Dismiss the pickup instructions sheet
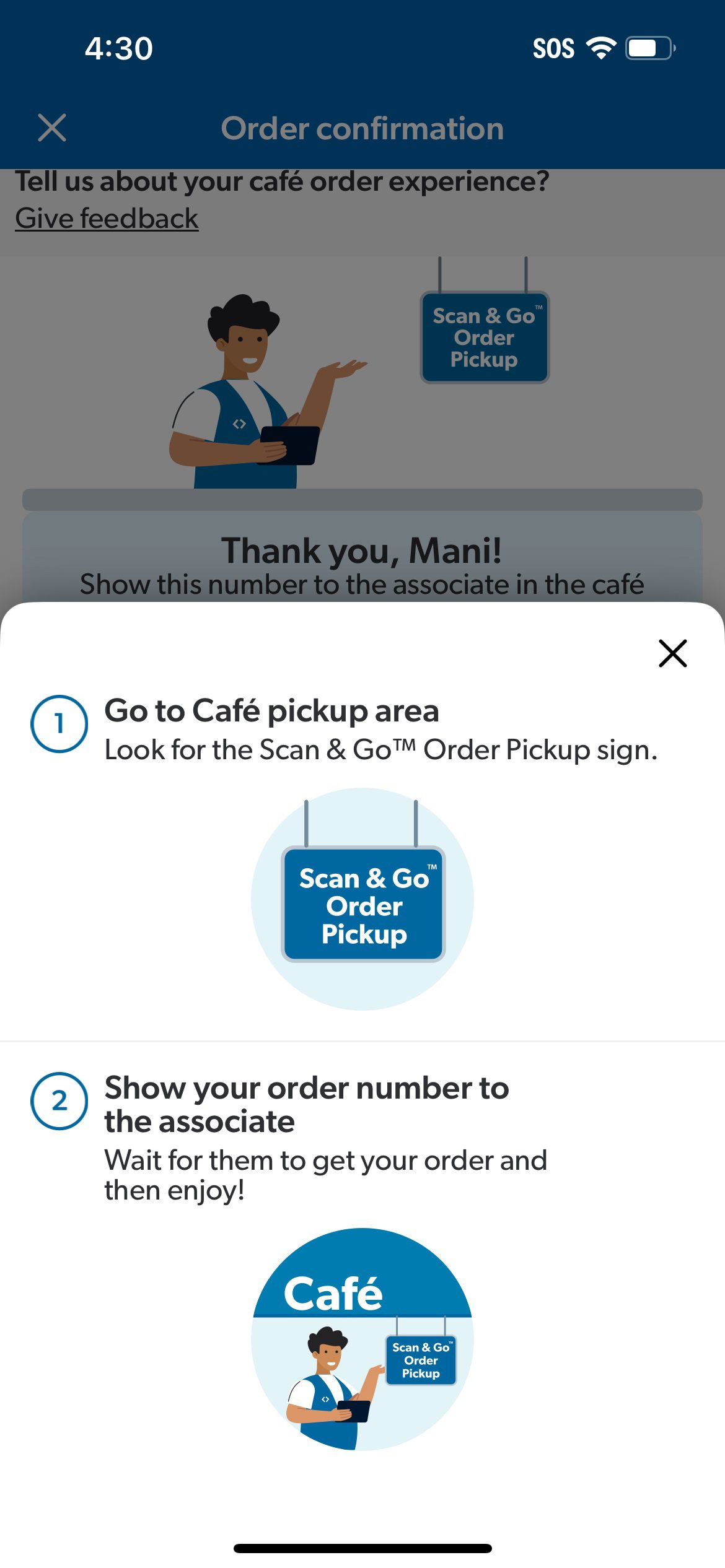The height and width of the screenshot is (1568, 725). [672, 653]
